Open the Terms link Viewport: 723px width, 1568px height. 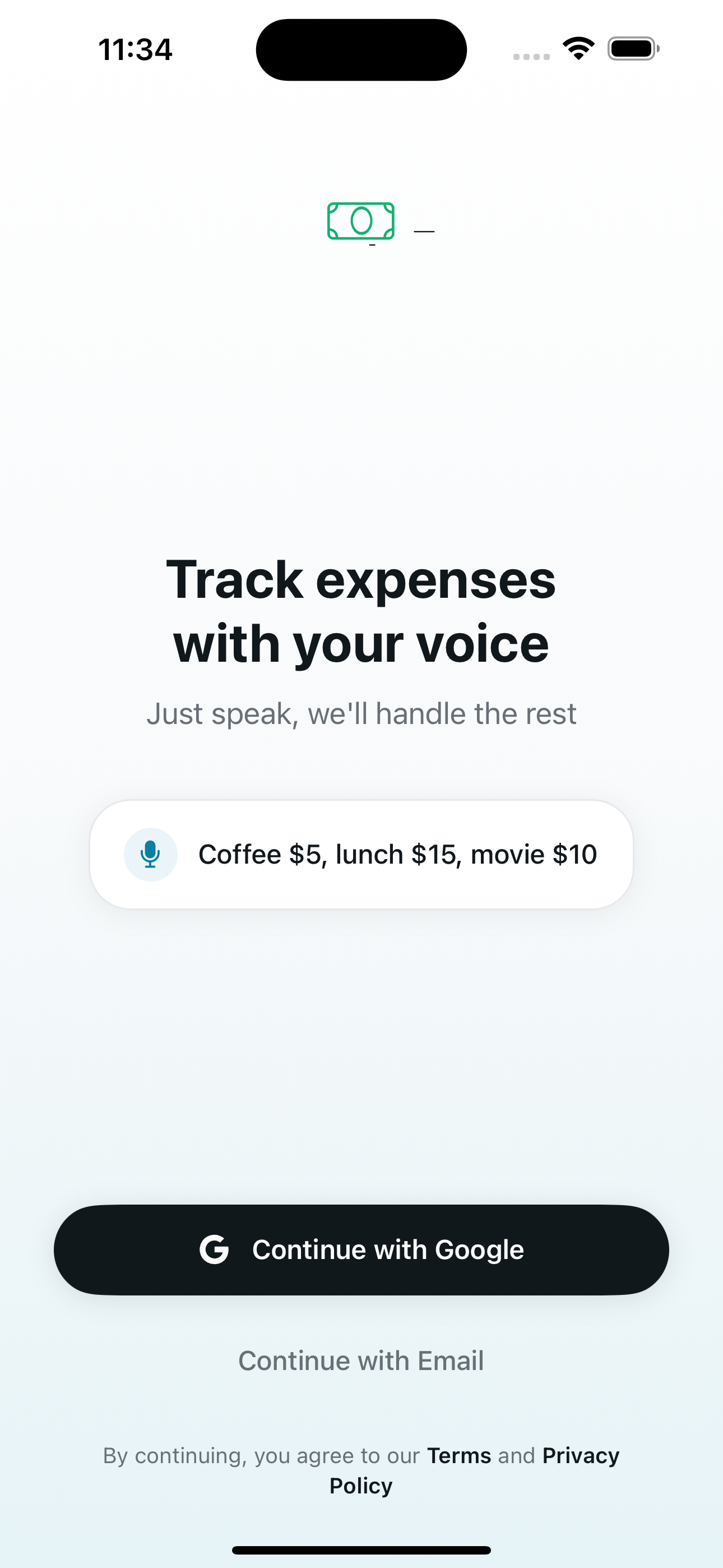tap(459, 1455)
